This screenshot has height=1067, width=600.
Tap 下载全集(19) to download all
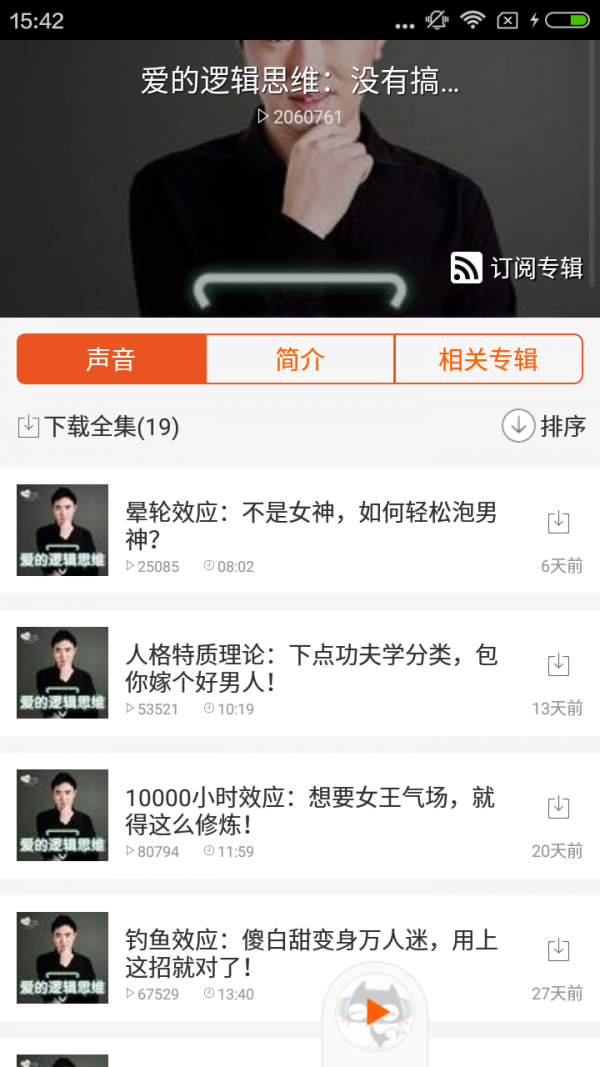pos(99,427)
